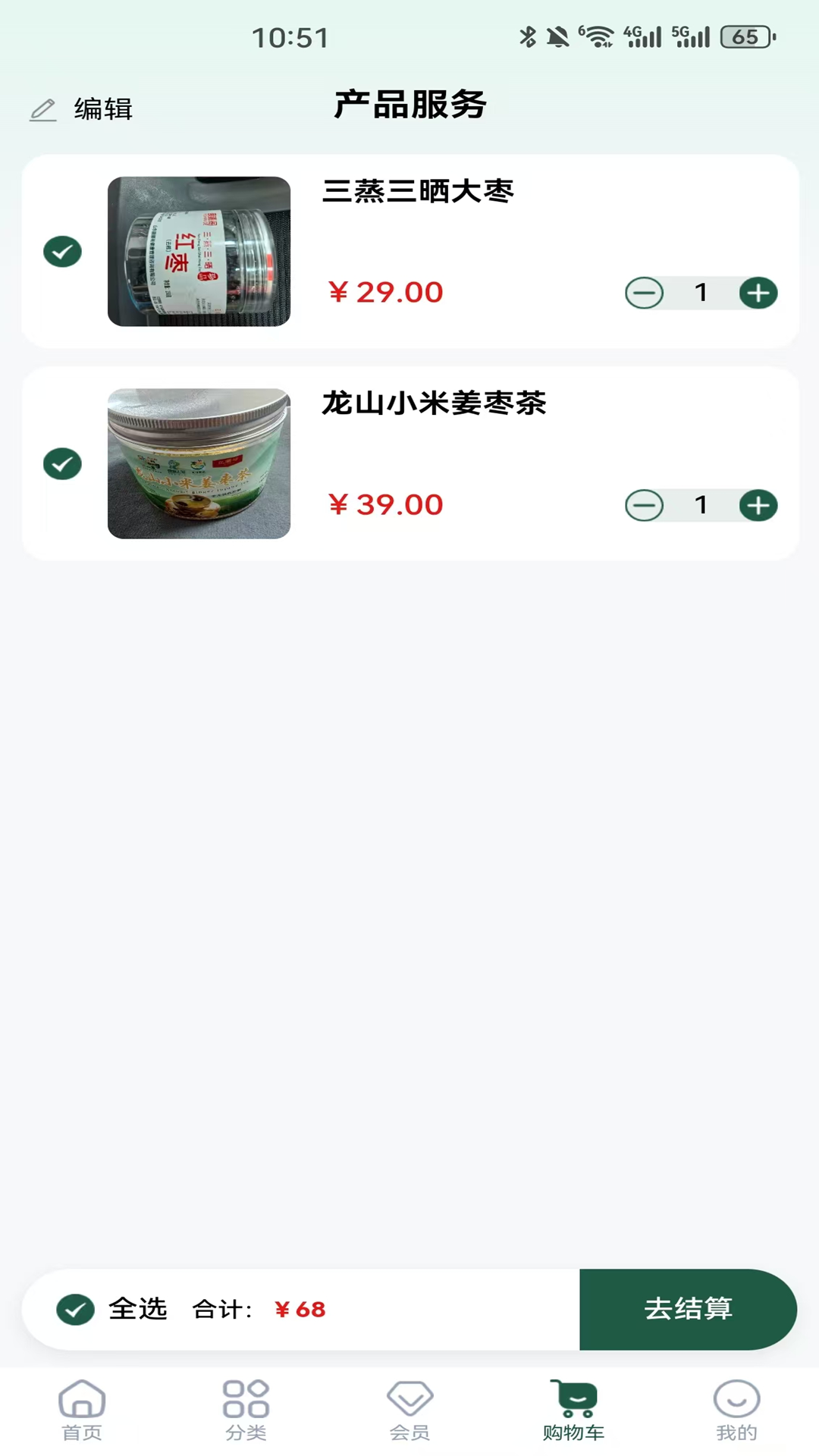Image resolution: width=819 pixels, height=1456 pixels.
Task: Decrease quantity of 三蒸三晒大枣
Action: coord(644,293)
